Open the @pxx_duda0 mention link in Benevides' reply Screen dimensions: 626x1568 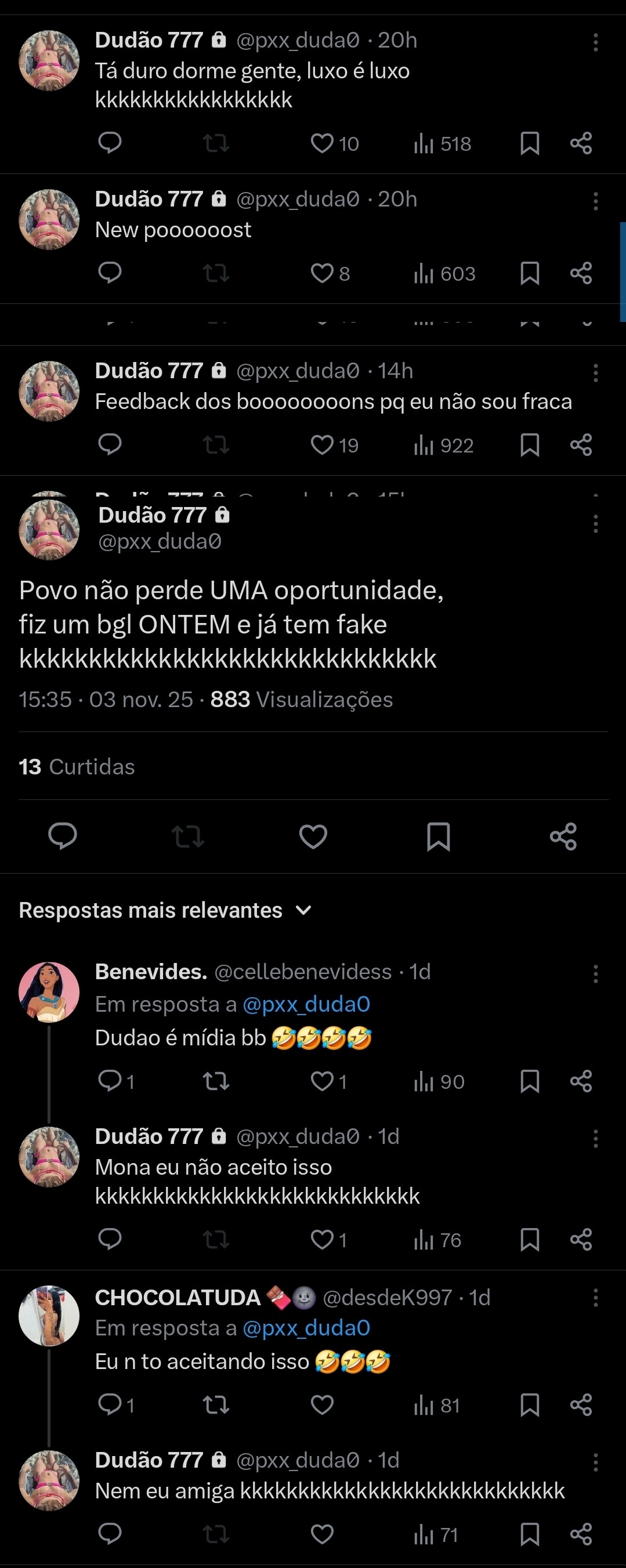(306, 1003)
